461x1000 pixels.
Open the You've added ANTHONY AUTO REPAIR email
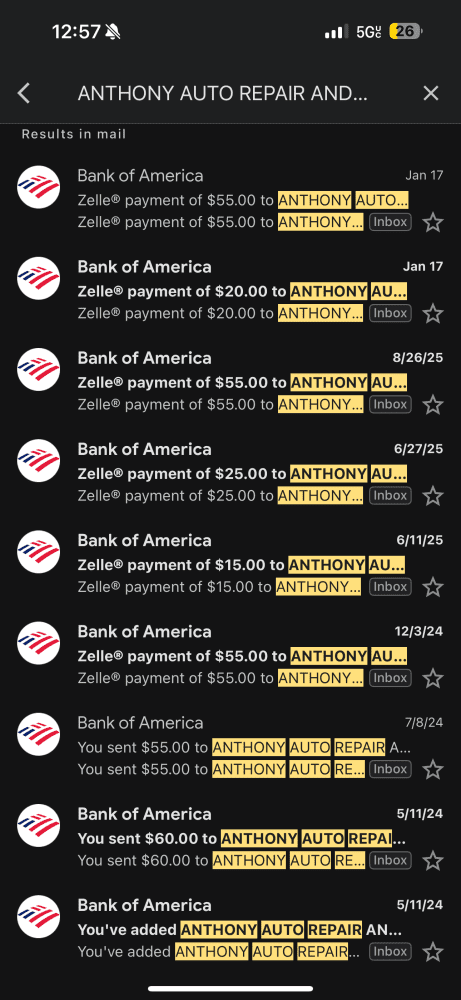pyautogui.click(x=230, y=928)
